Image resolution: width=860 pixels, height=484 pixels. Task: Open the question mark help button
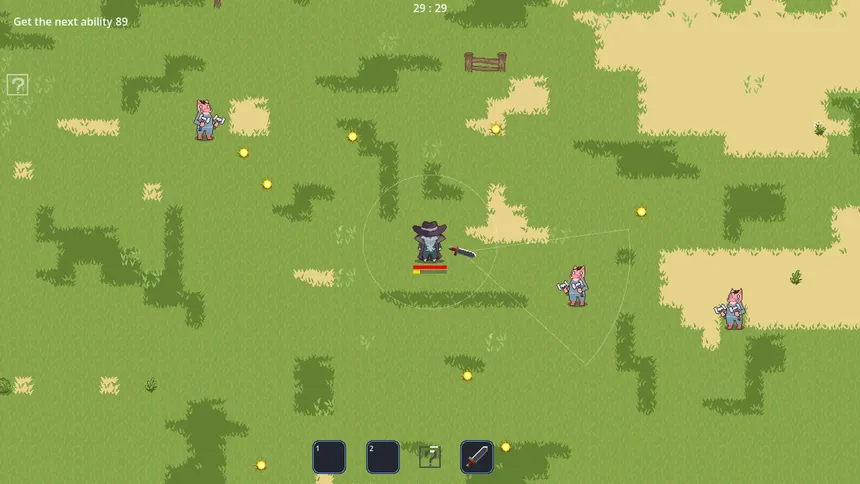[17, 85]
